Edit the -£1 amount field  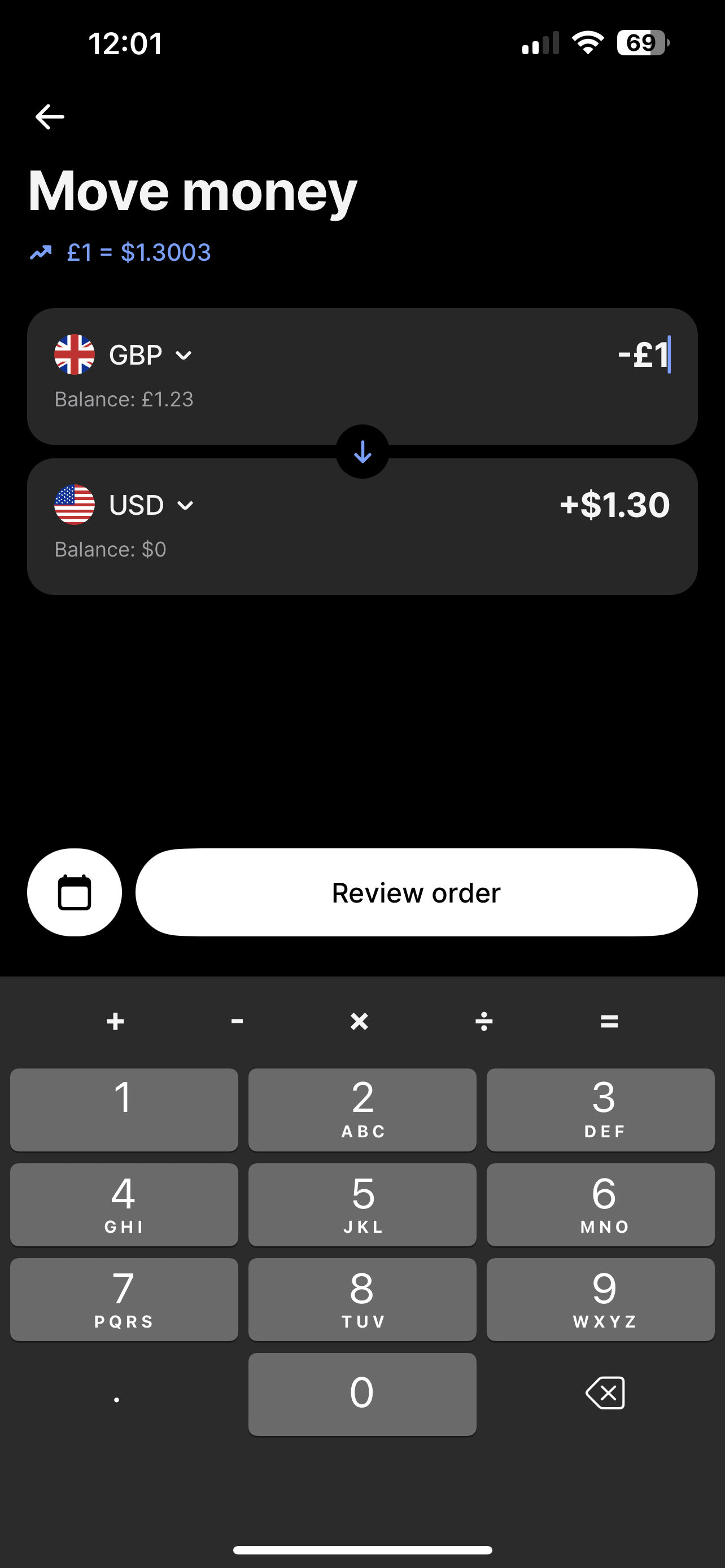click(x=644, y=354)
